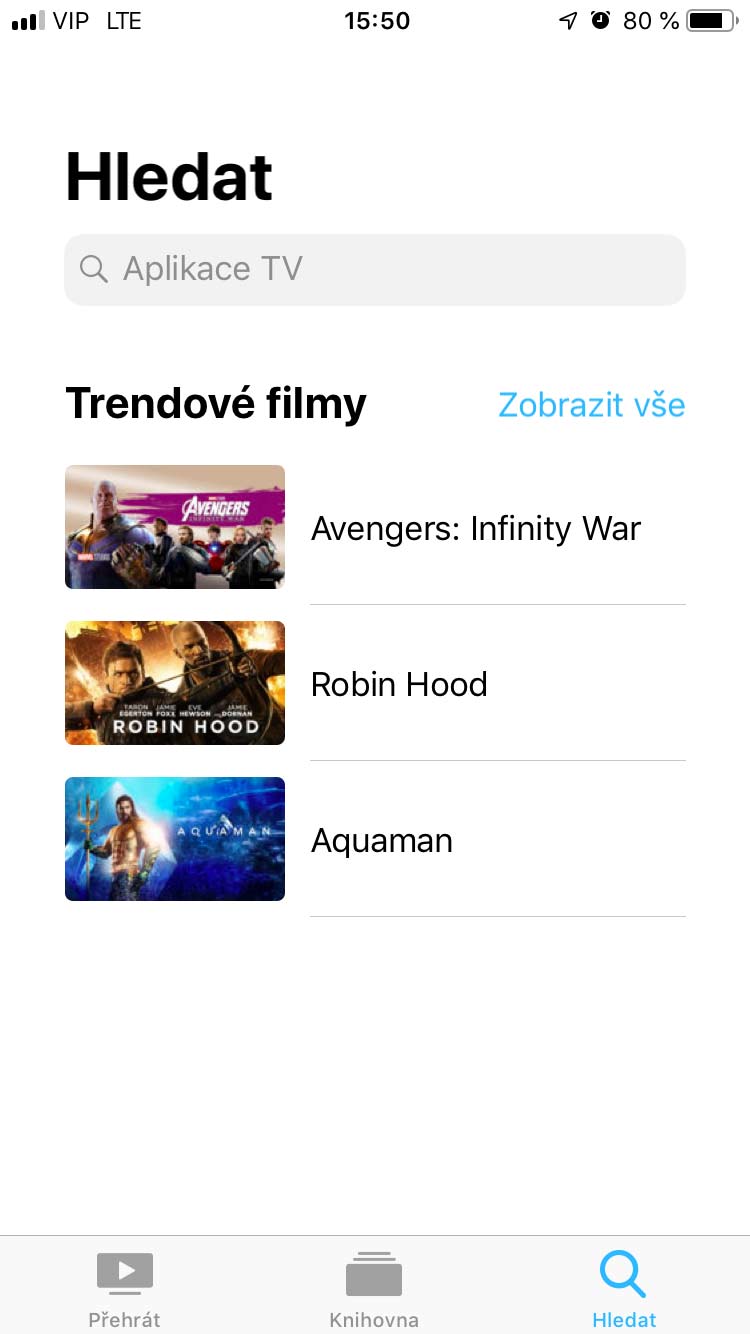Go to the Knihovna tab
This screenshot has height=1334, width=750.
[374, 1288]
